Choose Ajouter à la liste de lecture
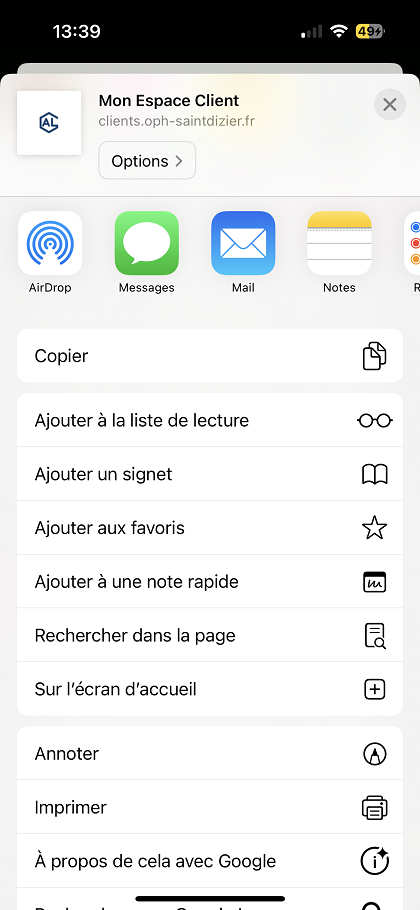Image resolution: width=420 pixels, height=910 pixels. 210,420
